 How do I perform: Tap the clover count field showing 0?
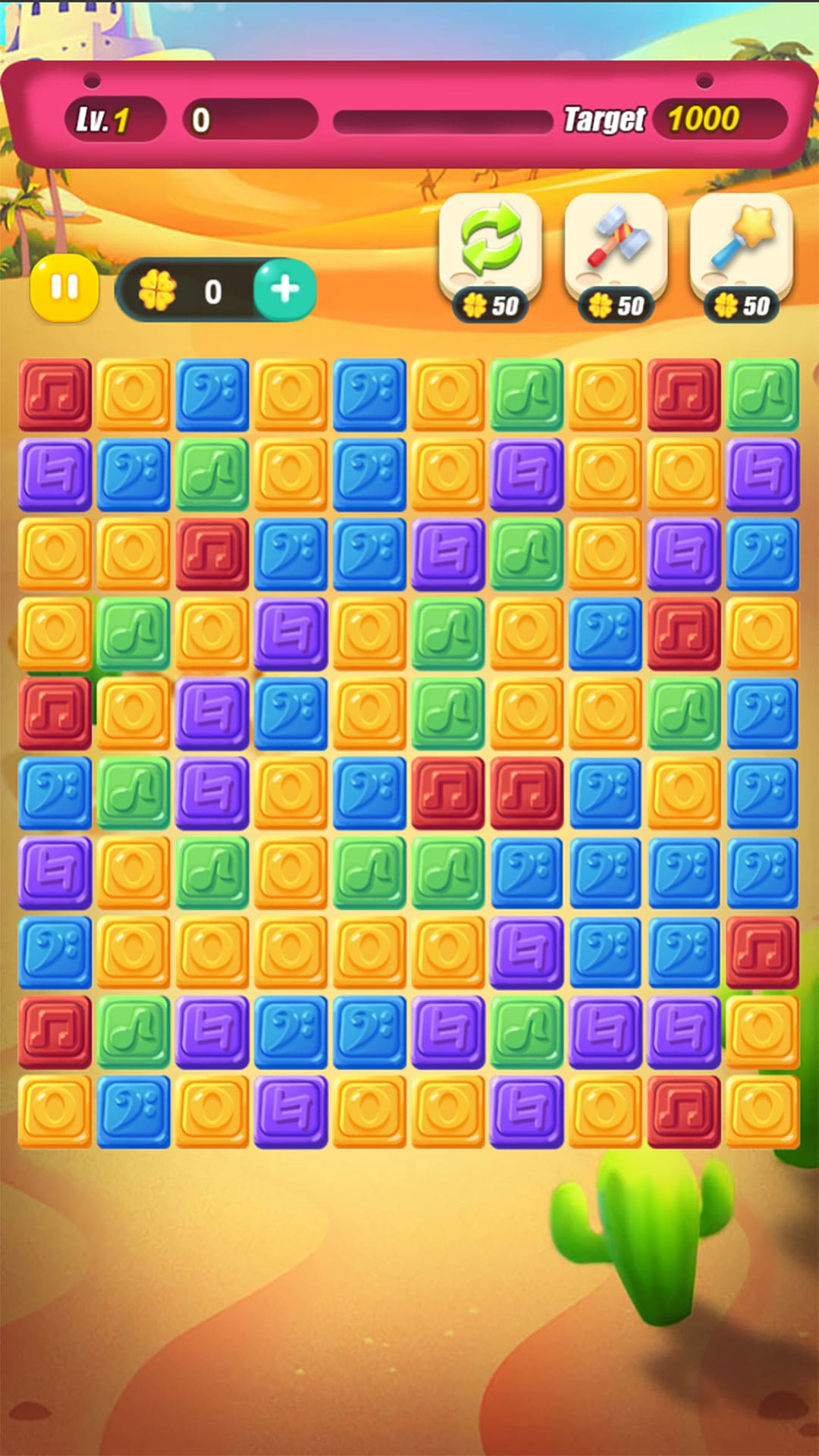(x=213, y=289)
